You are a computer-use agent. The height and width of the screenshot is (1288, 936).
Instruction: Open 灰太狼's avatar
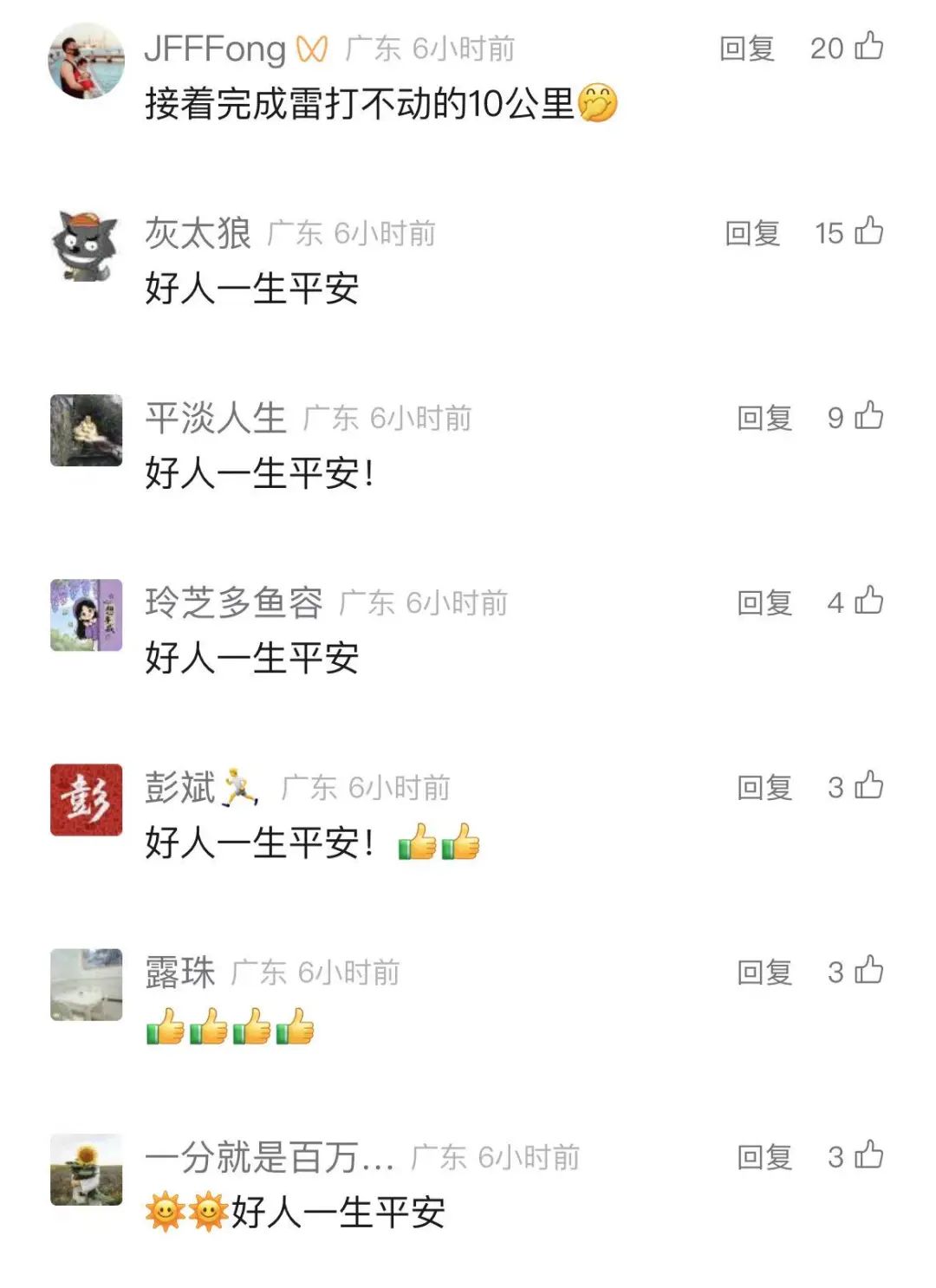coord(86,245)
